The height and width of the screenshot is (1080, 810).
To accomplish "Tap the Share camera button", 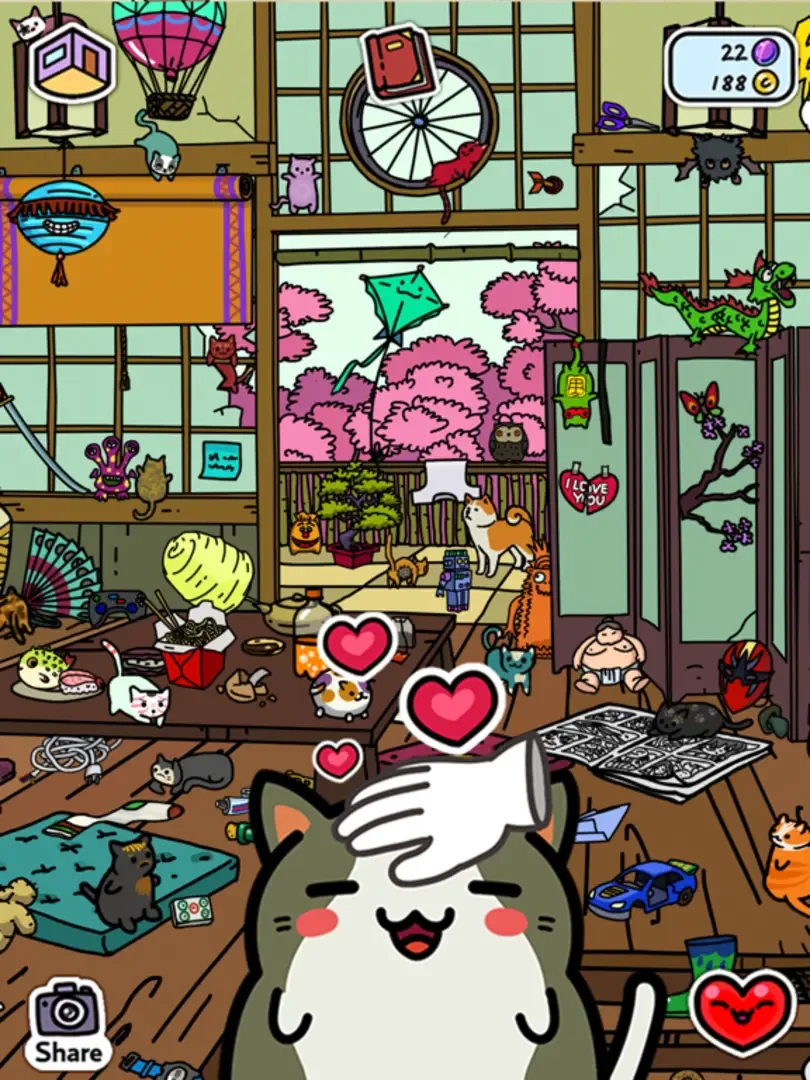I will (x=67, y=1023).
